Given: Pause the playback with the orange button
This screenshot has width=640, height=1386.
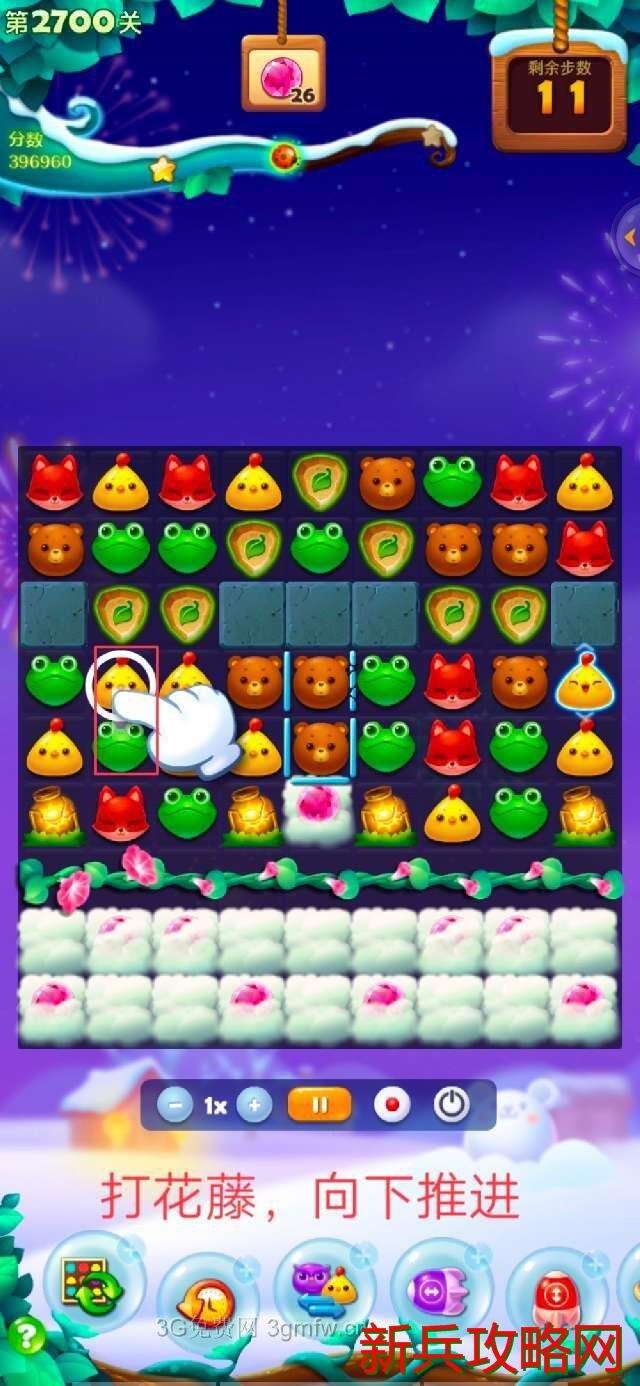Looking at the screenshot, I should tap(320, 1106).
